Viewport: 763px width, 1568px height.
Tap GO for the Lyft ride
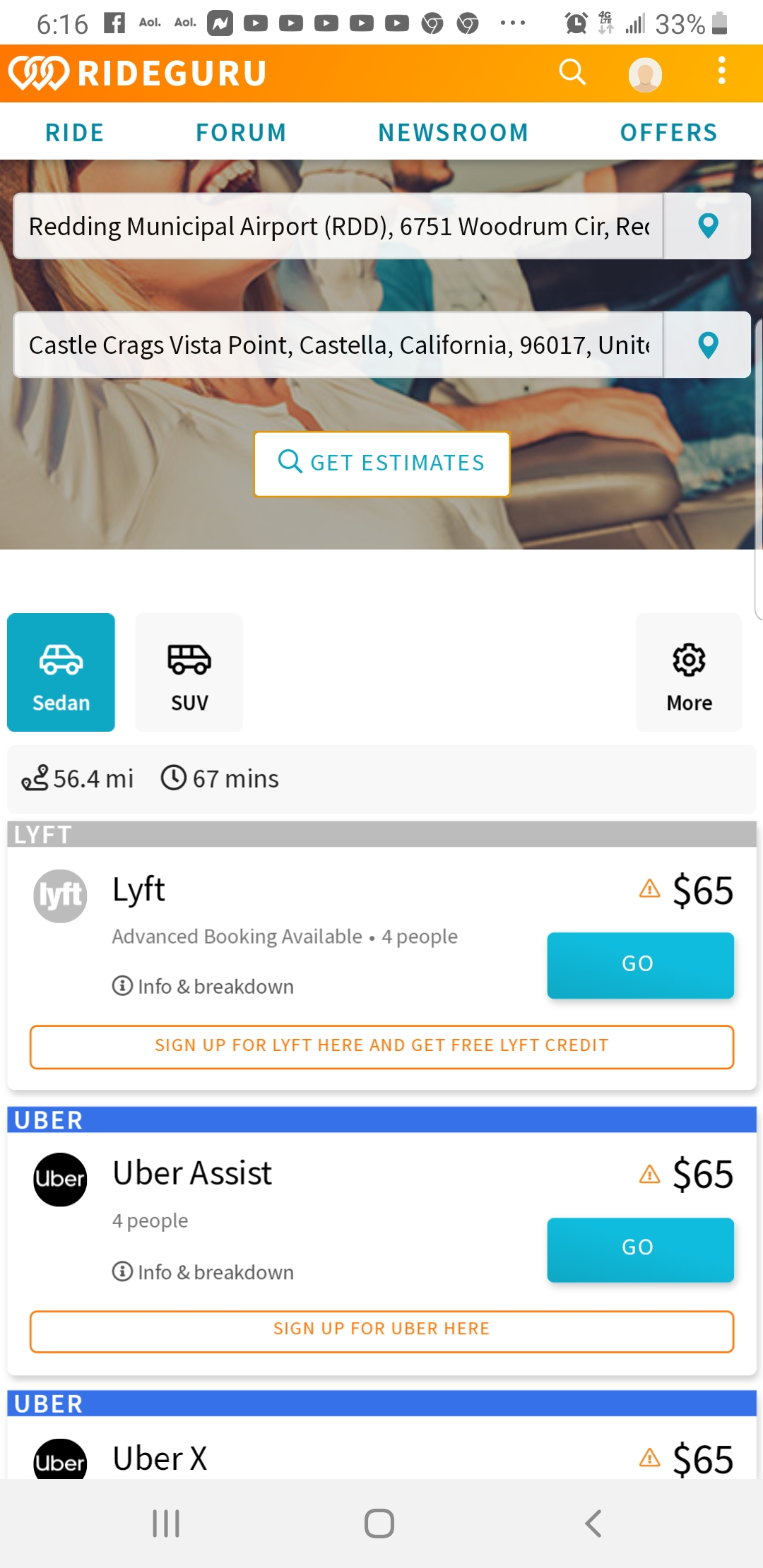pos(640,965)
